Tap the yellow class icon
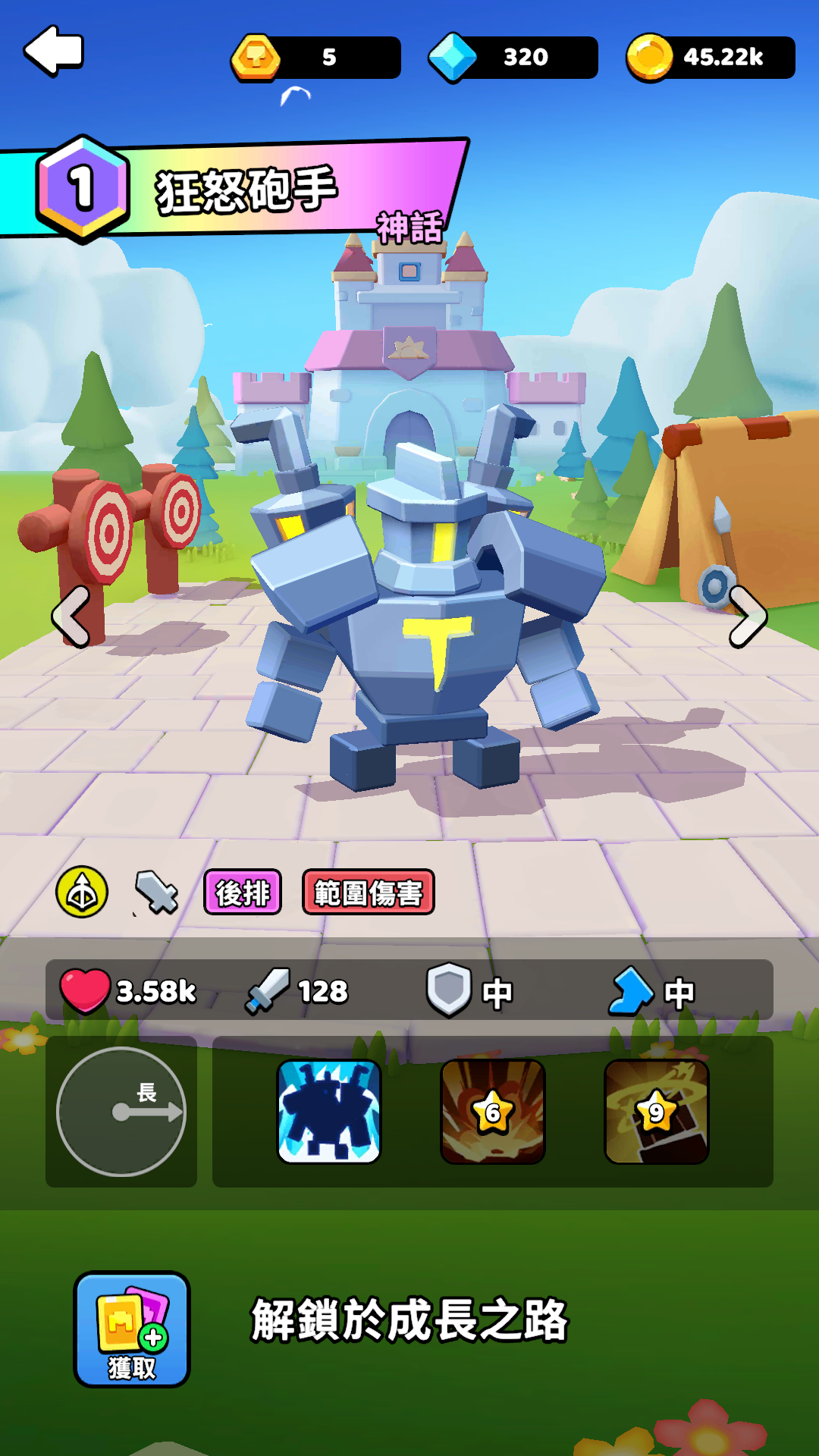 tap(82, 893)
